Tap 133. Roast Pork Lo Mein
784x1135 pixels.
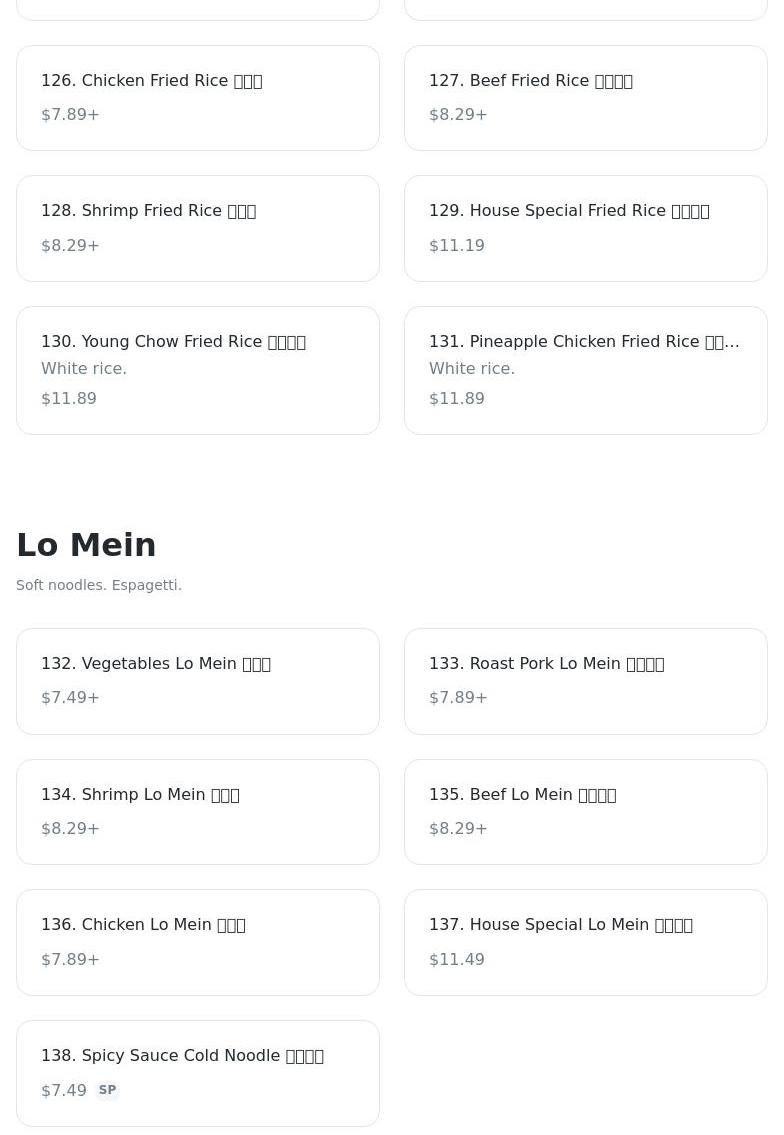[586, 681]
